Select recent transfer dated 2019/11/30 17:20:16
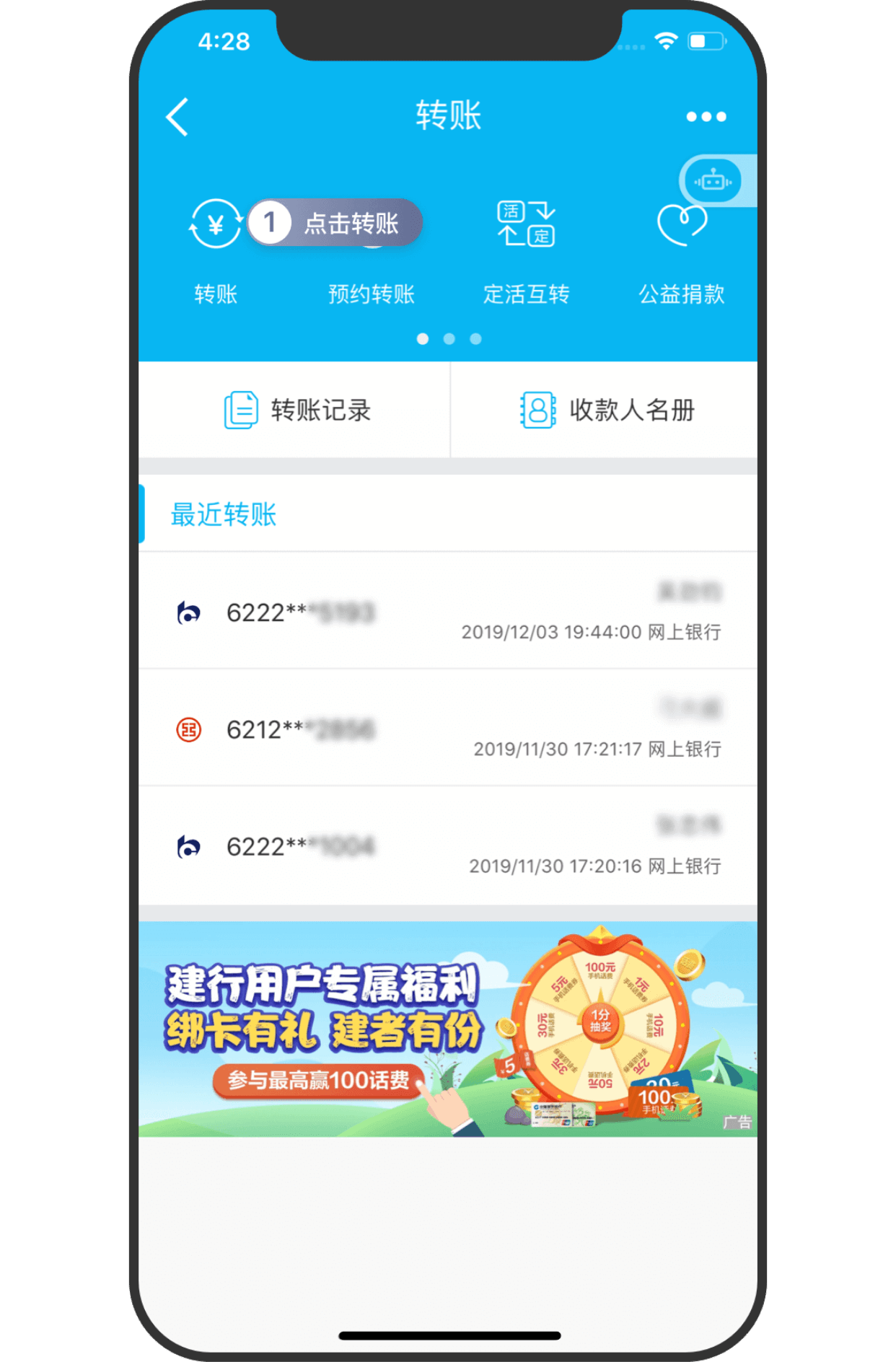896x1362 pixels. point(447,845)
